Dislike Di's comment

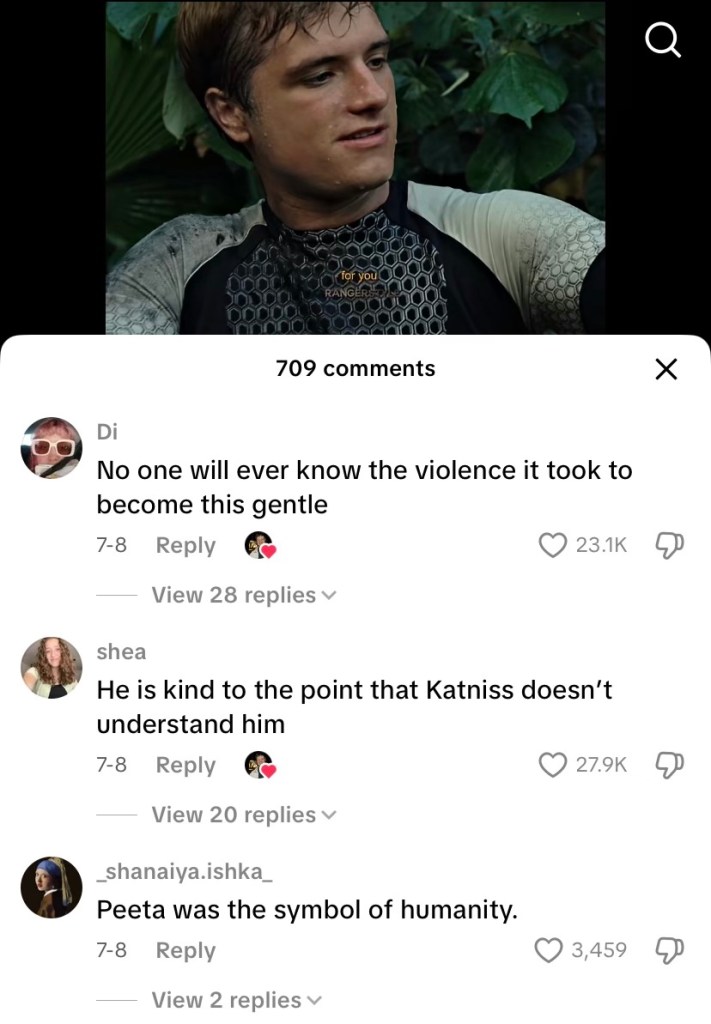(666, 545)
